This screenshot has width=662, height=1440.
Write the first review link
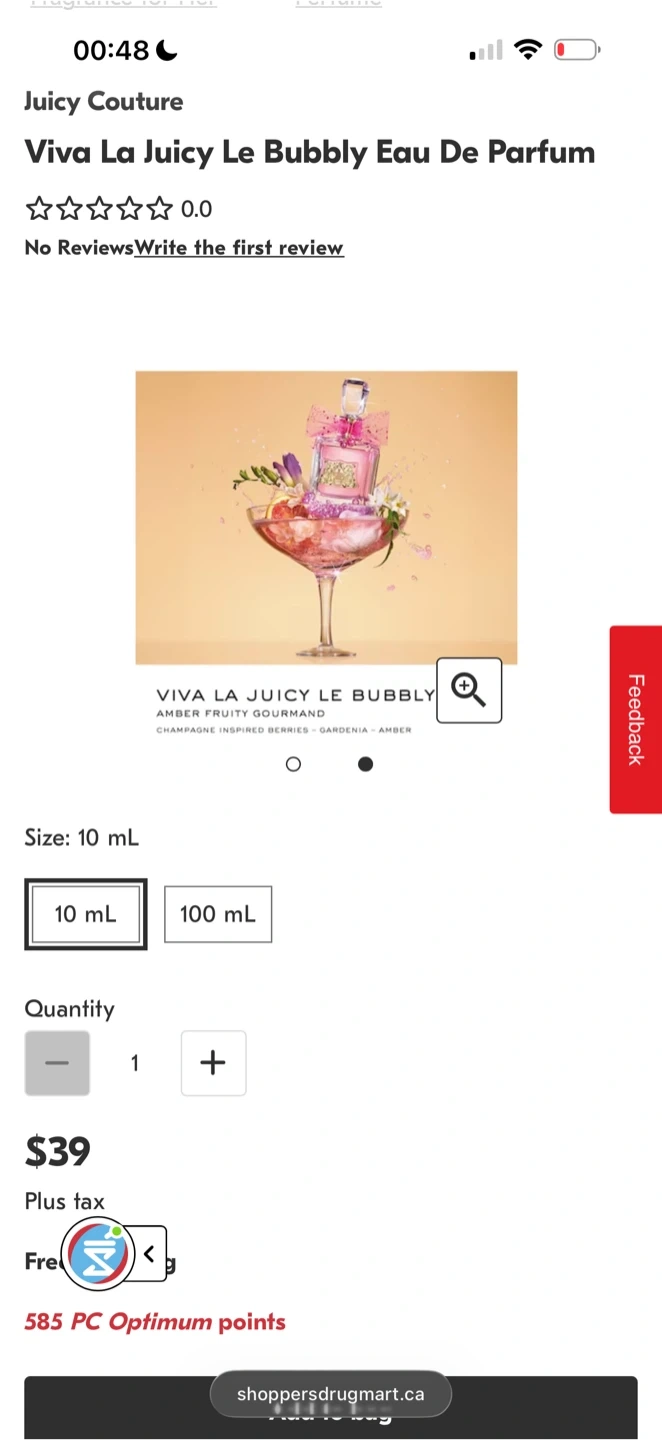239,248
